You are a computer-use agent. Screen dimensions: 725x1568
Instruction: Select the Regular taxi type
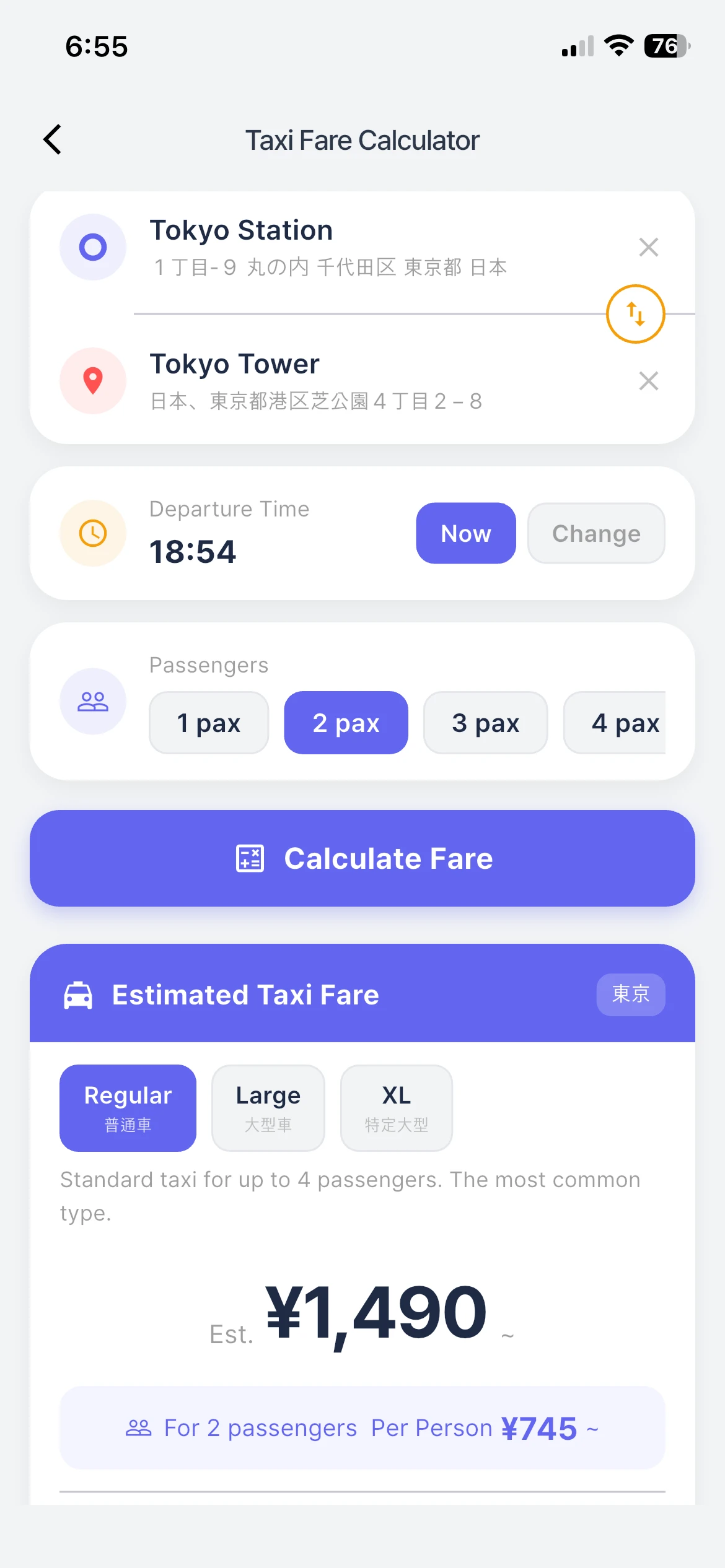coord(128,1108)
